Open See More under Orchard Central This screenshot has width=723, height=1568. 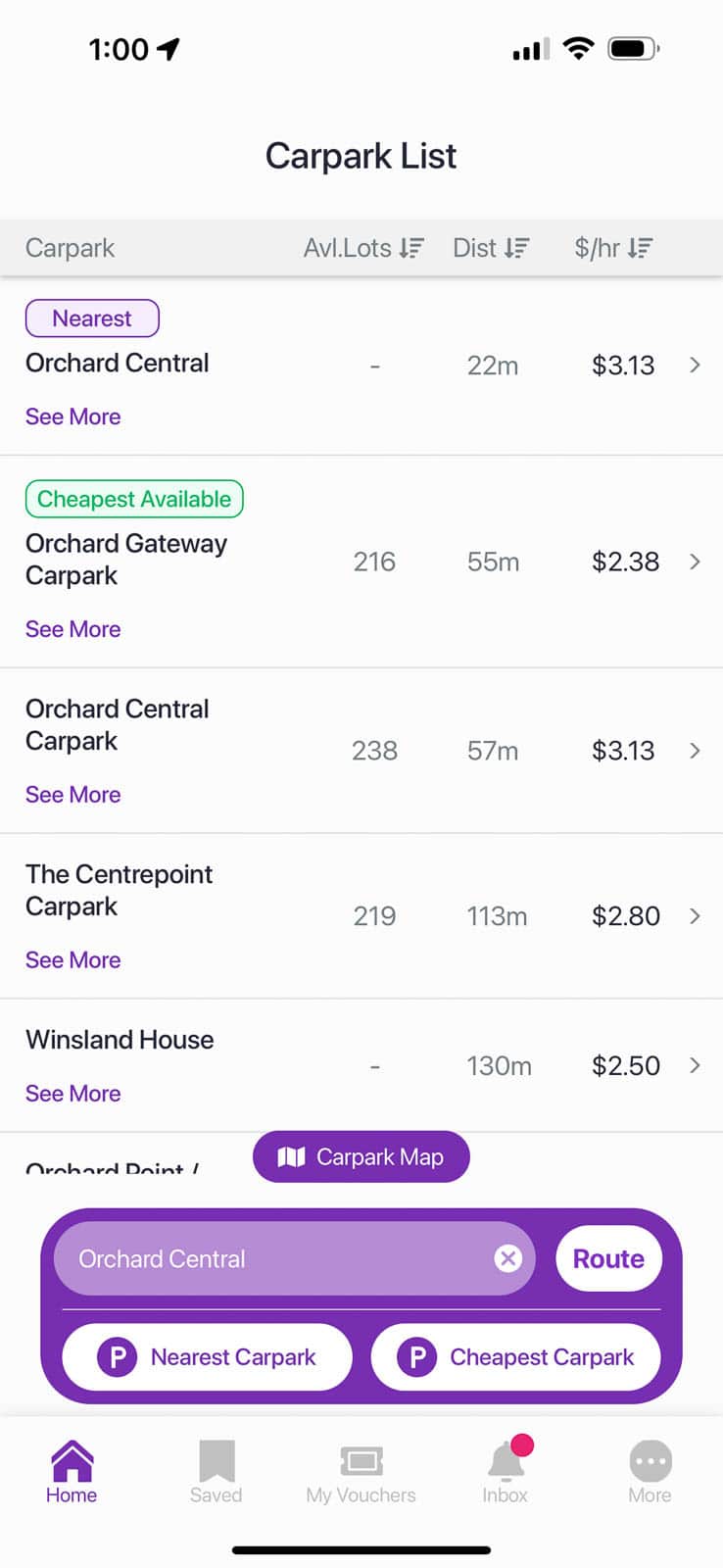coord(72,416)
